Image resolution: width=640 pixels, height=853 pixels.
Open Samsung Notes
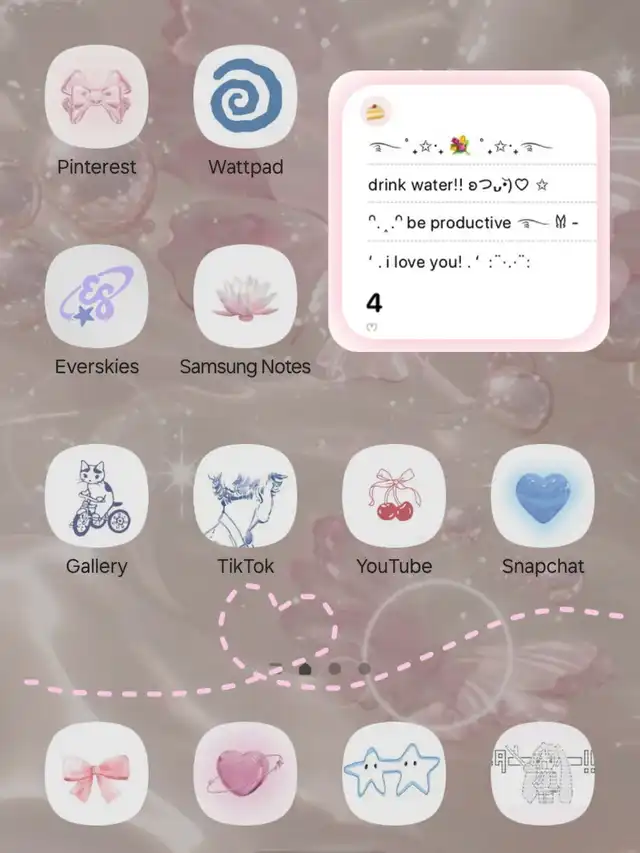(245, 296)
